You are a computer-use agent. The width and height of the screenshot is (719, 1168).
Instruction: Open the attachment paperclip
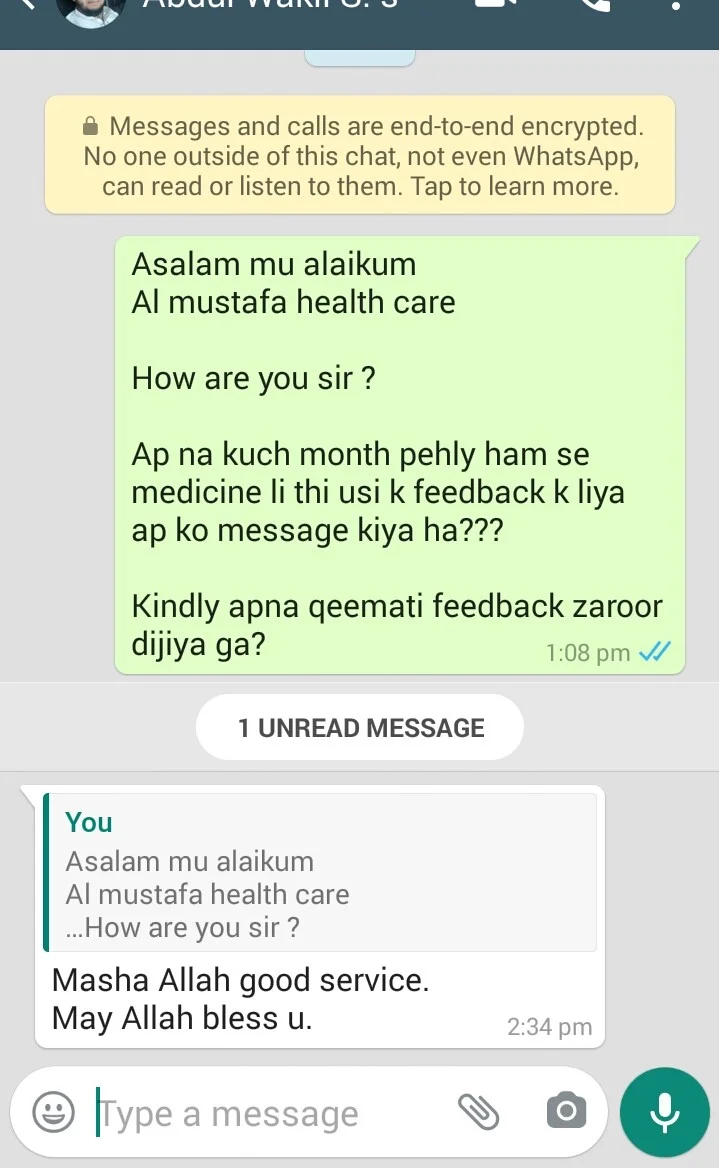tap(478, 1111)
